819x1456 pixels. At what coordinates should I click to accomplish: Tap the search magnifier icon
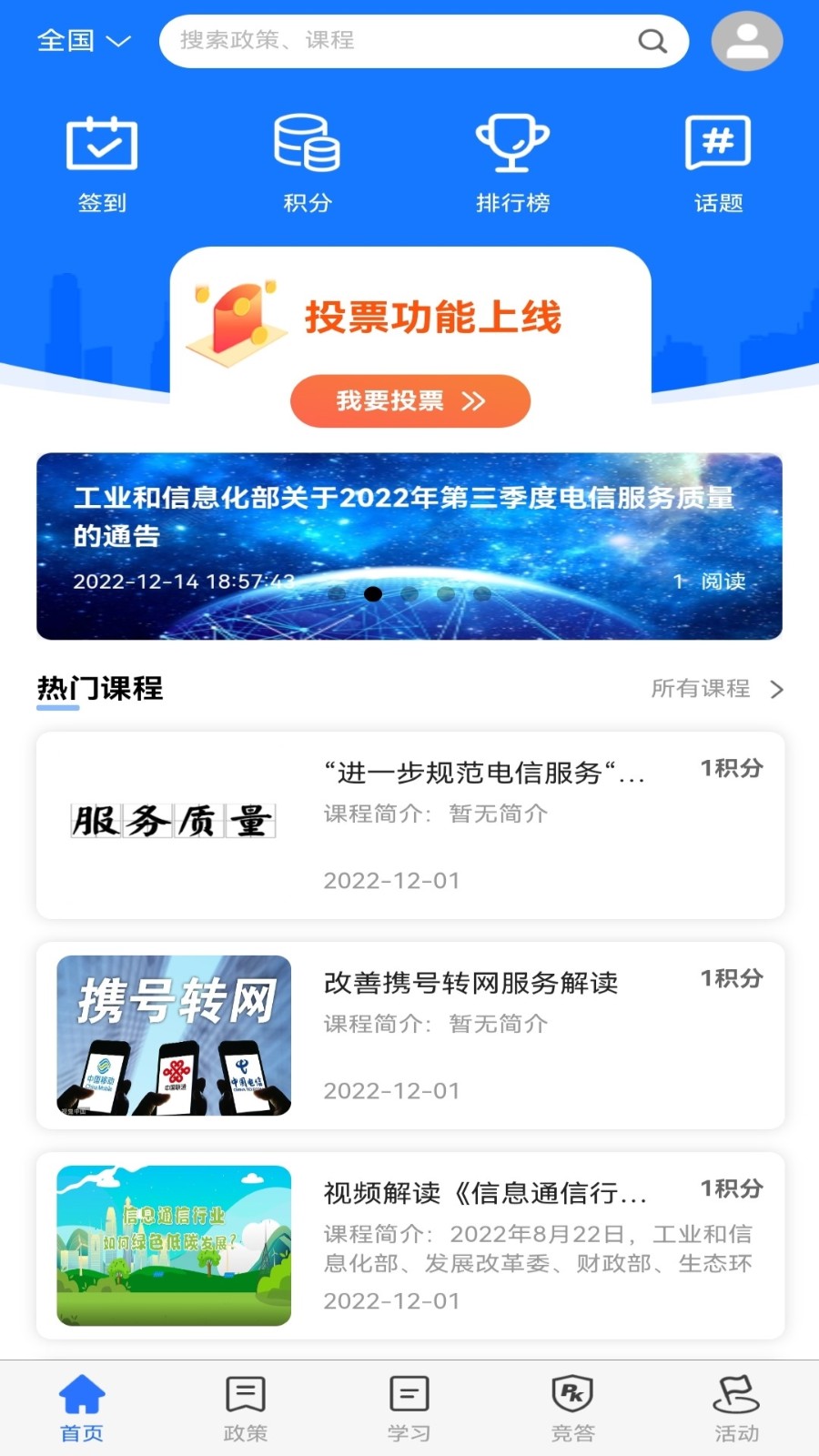pyautogui.click(x=652, y=40)
